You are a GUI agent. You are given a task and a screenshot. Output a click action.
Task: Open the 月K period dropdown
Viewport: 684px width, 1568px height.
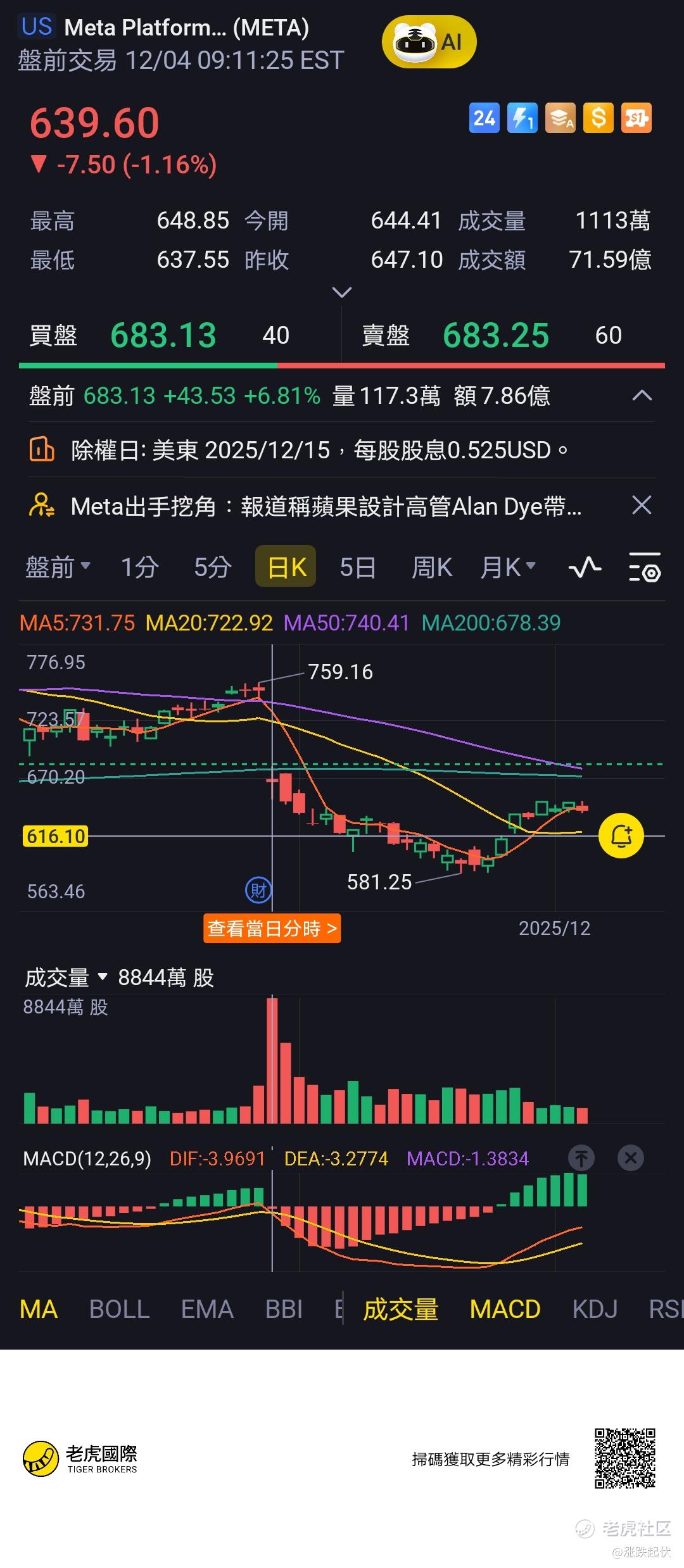point(508,567)
